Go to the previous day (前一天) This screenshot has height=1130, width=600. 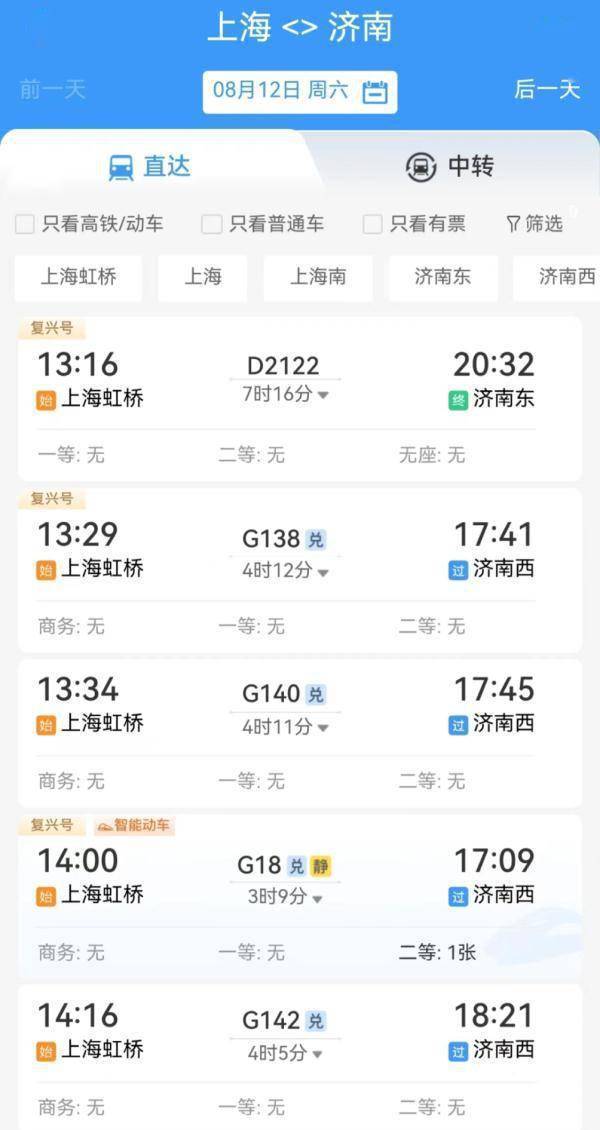point(53,89)
